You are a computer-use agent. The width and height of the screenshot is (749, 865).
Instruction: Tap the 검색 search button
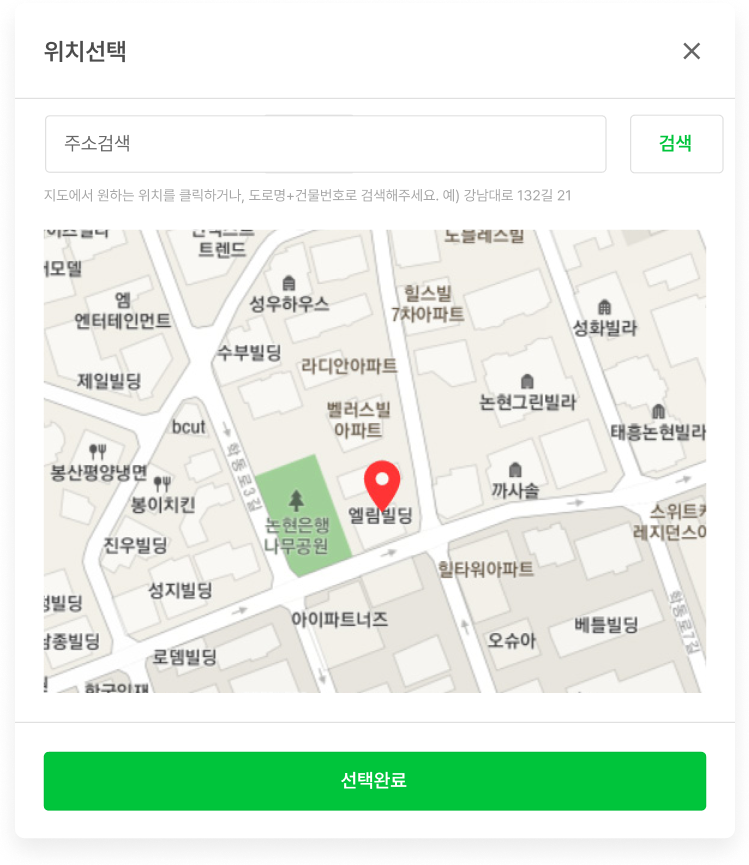coord(676,144)
